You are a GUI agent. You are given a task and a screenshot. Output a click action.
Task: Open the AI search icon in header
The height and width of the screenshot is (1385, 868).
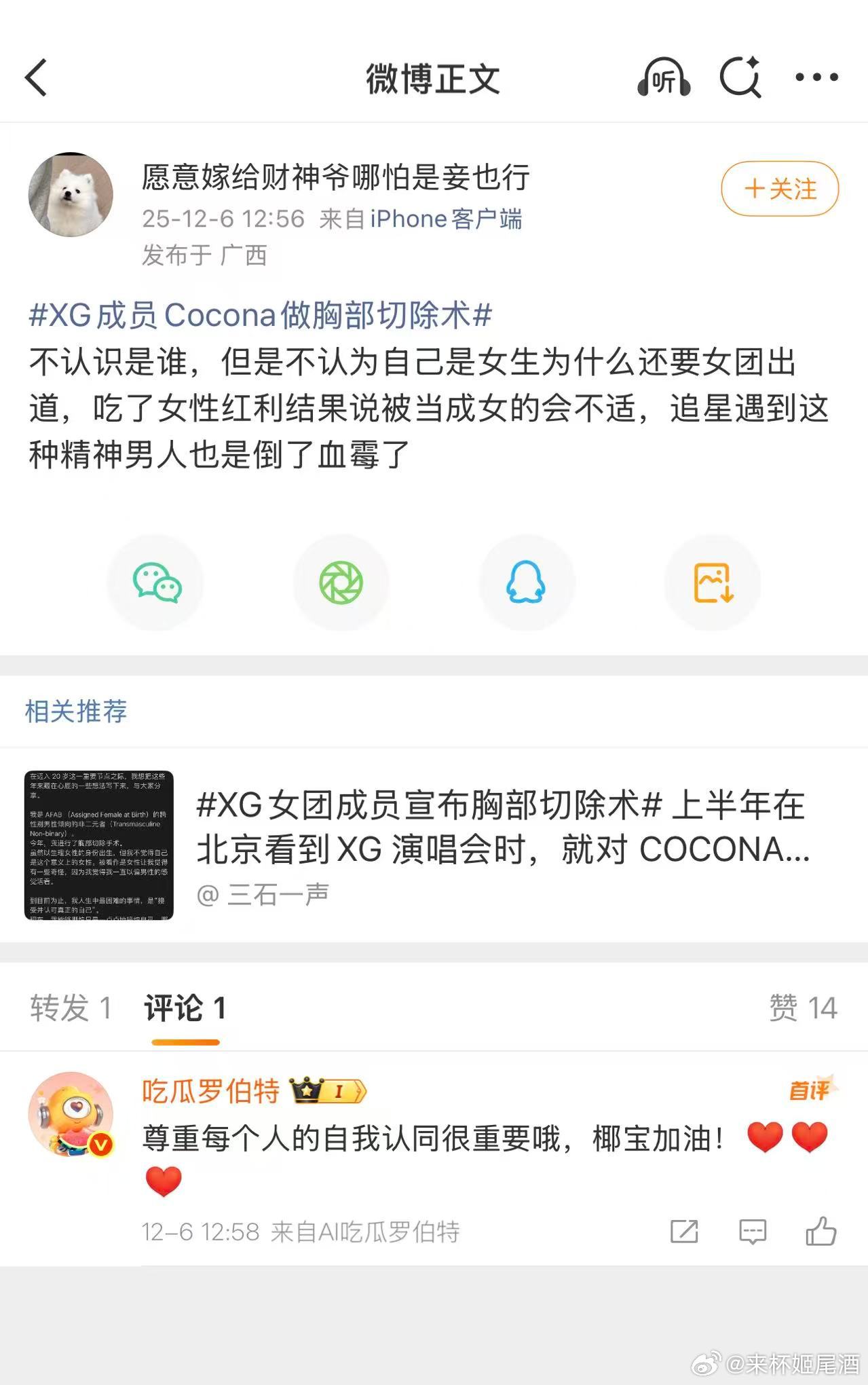[740, 77]
